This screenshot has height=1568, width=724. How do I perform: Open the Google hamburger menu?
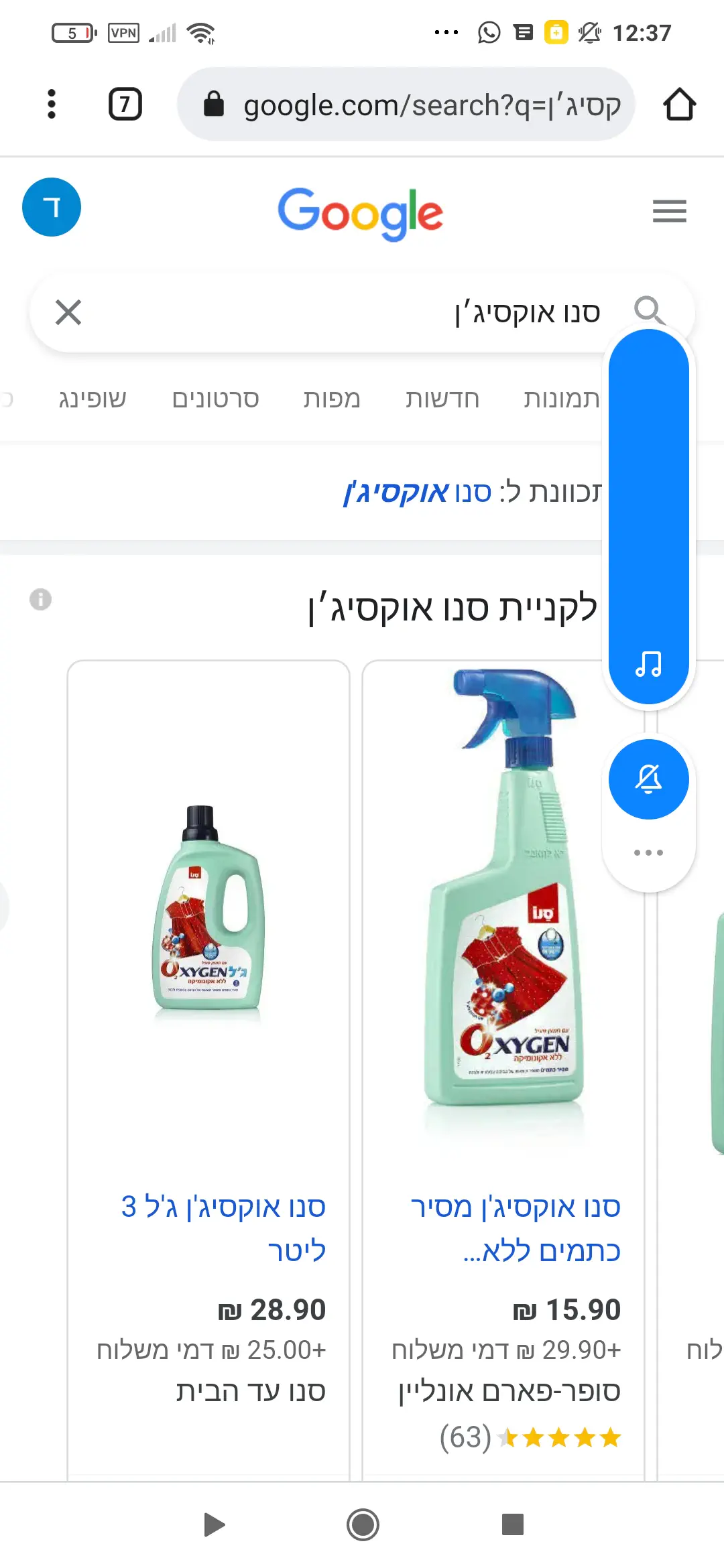669,211
